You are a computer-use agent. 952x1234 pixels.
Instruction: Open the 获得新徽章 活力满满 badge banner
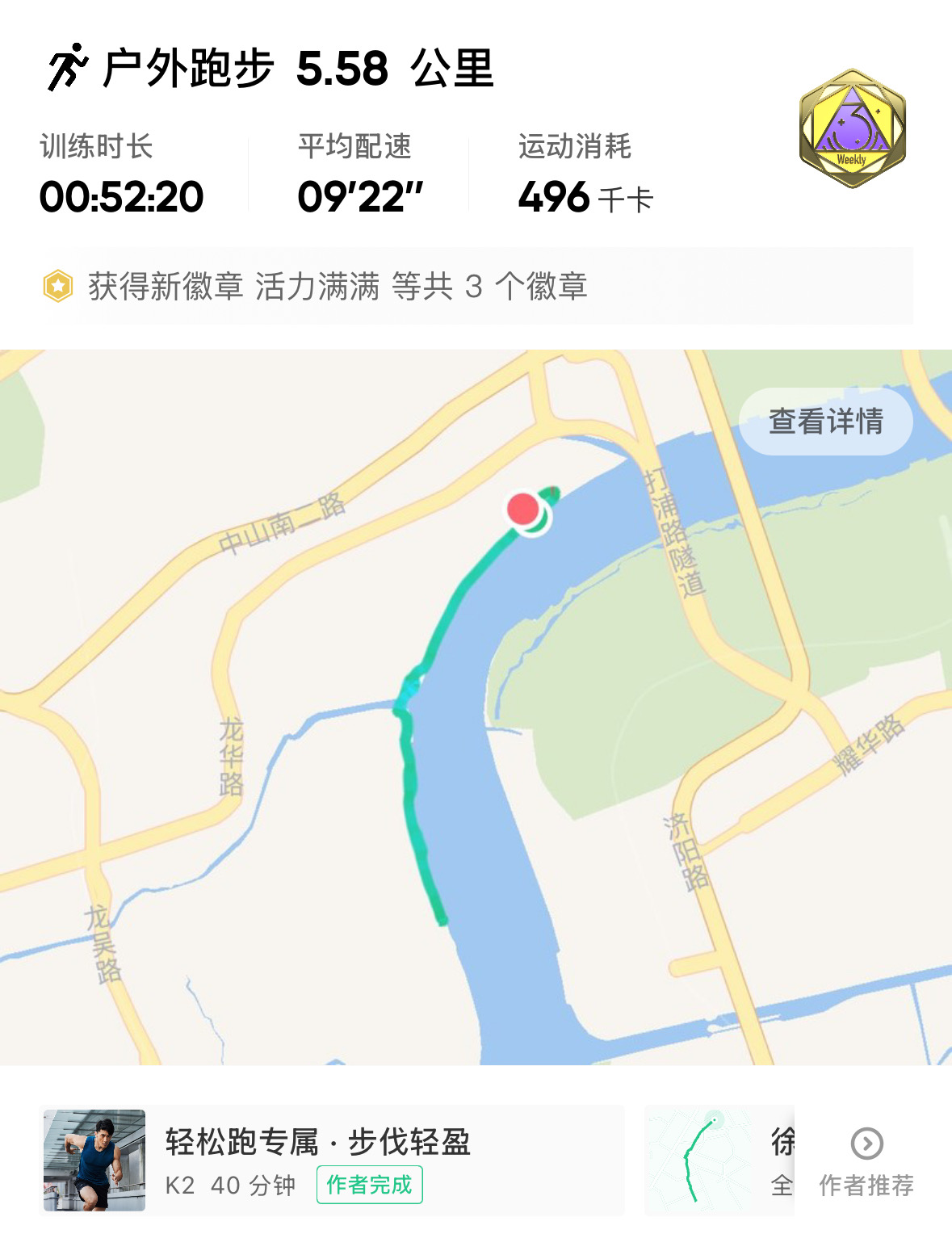point(476,287)
